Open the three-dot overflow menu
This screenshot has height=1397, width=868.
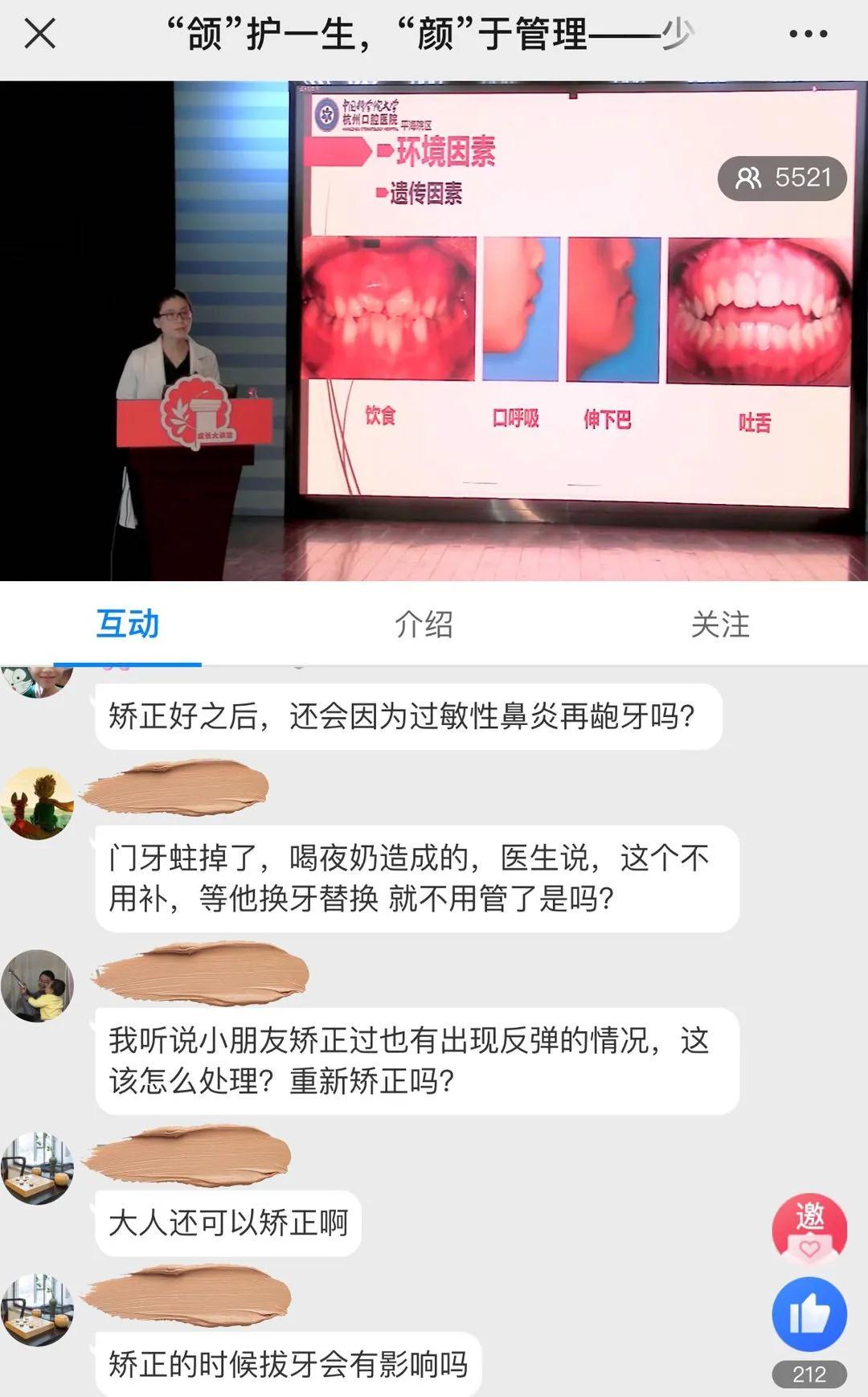(808, 35)
